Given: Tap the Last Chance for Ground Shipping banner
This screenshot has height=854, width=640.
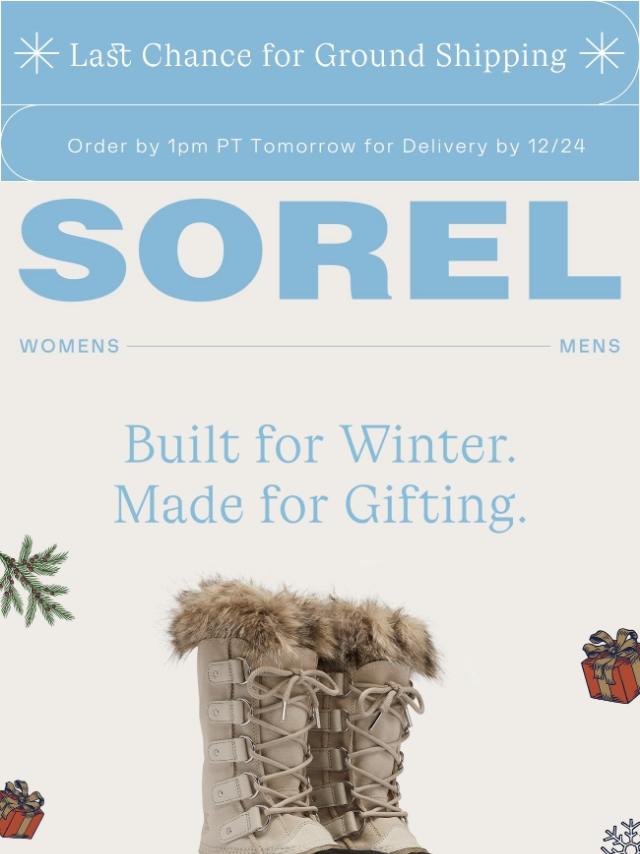Looking at the screenshot, I should coord(319,54).
